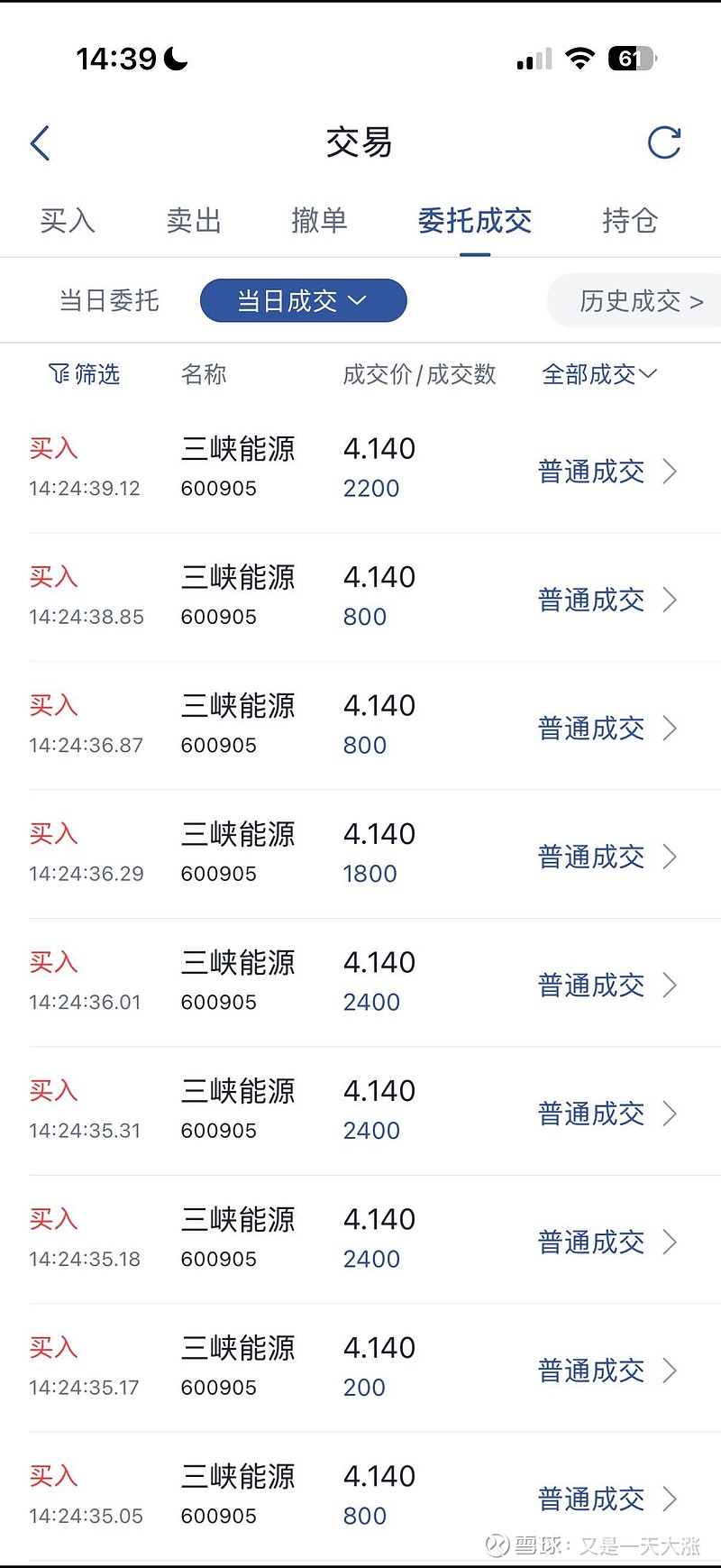This screenshot has height=1568, width=721.
Task: Switch to the 持仓 tab
Action: [629, 221]
